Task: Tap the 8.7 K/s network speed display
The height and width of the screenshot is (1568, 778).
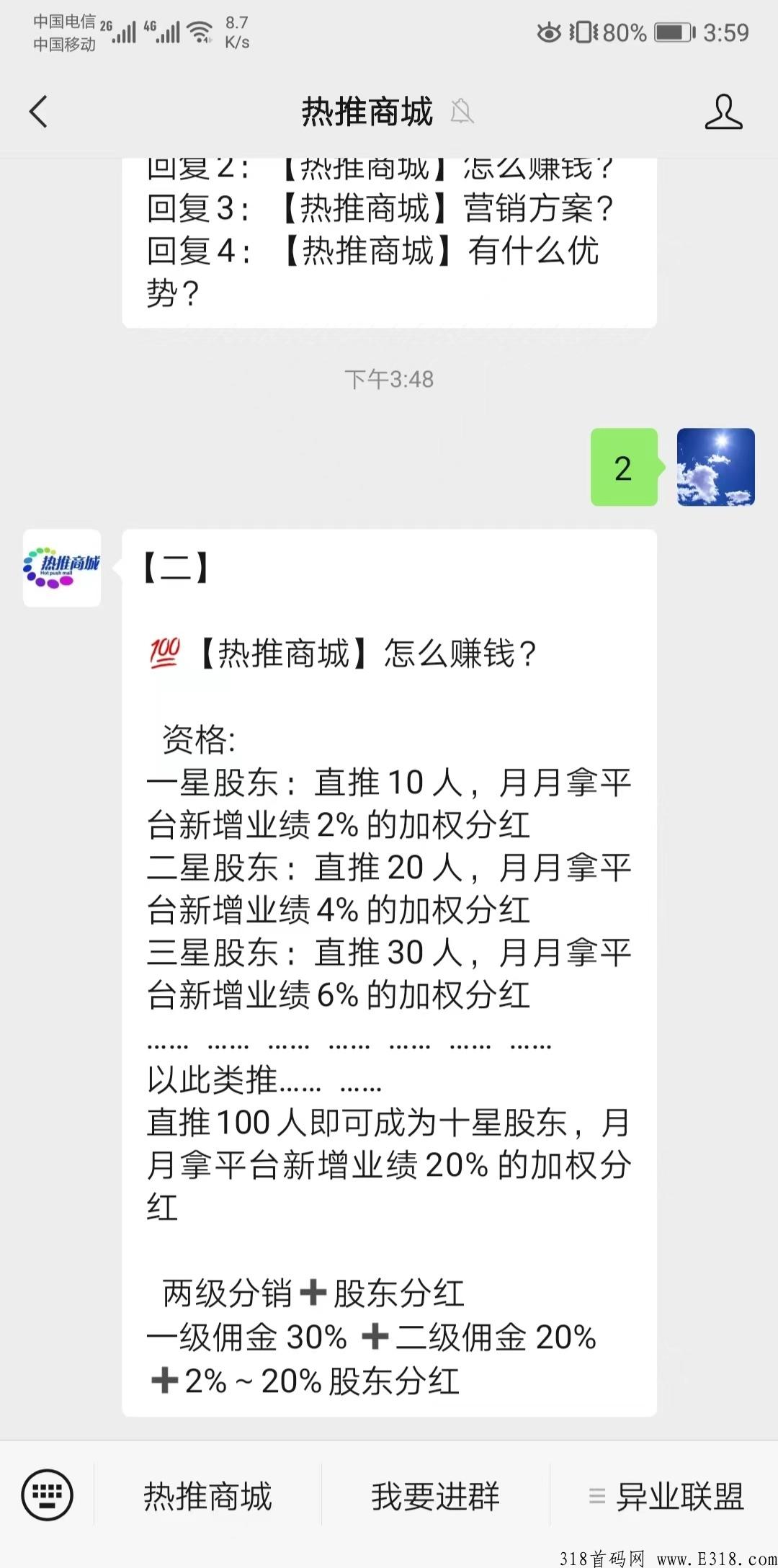Action: [236, 32]
